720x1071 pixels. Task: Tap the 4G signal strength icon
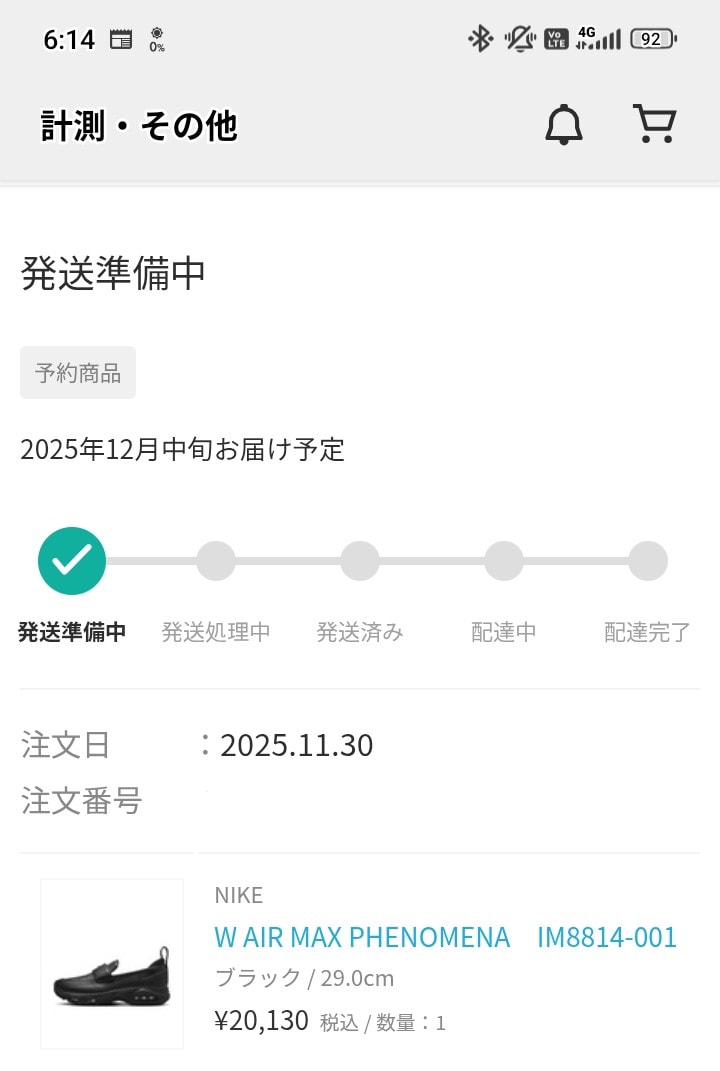click(598, 38)
